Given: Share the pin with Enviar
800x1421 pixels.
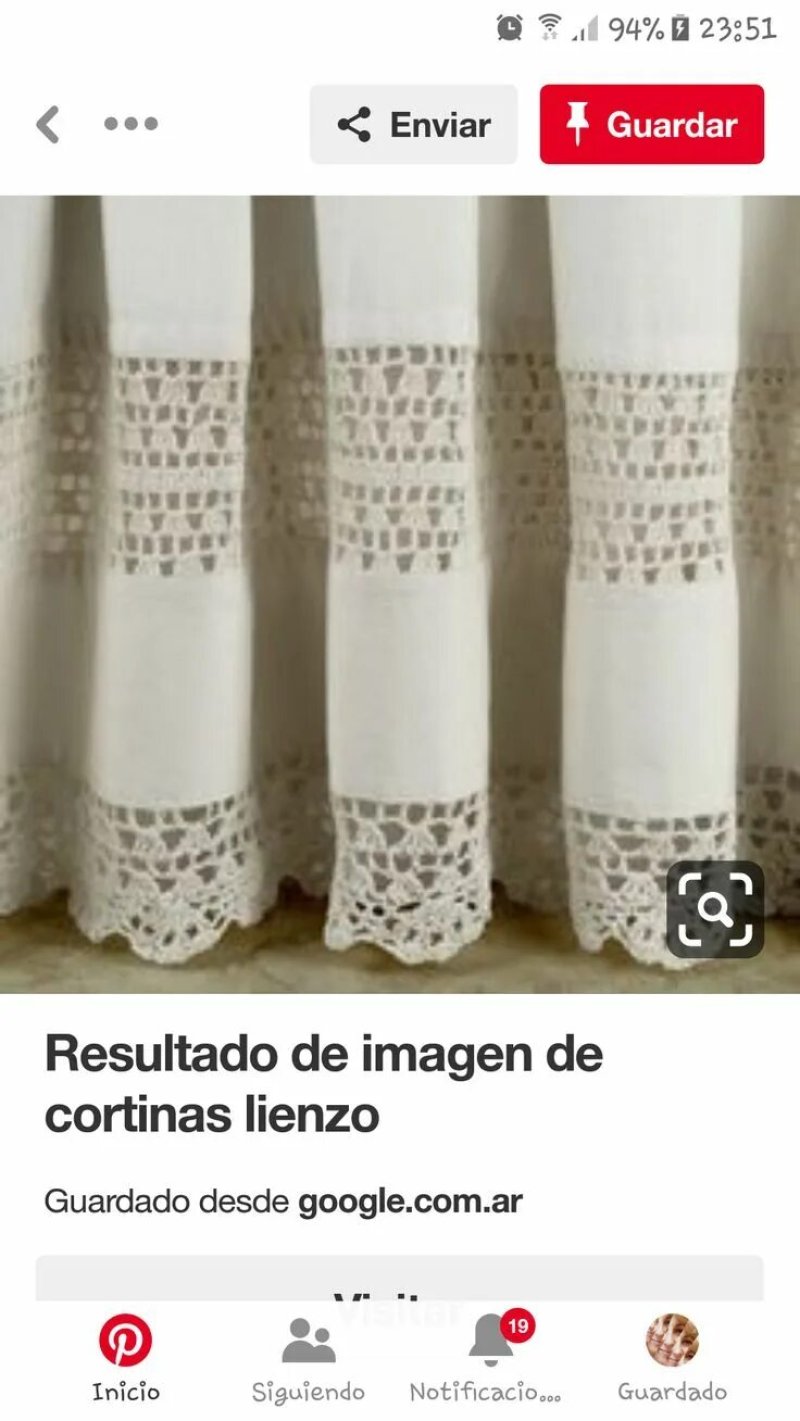Looking at the screenshot, I should [413, 124].
